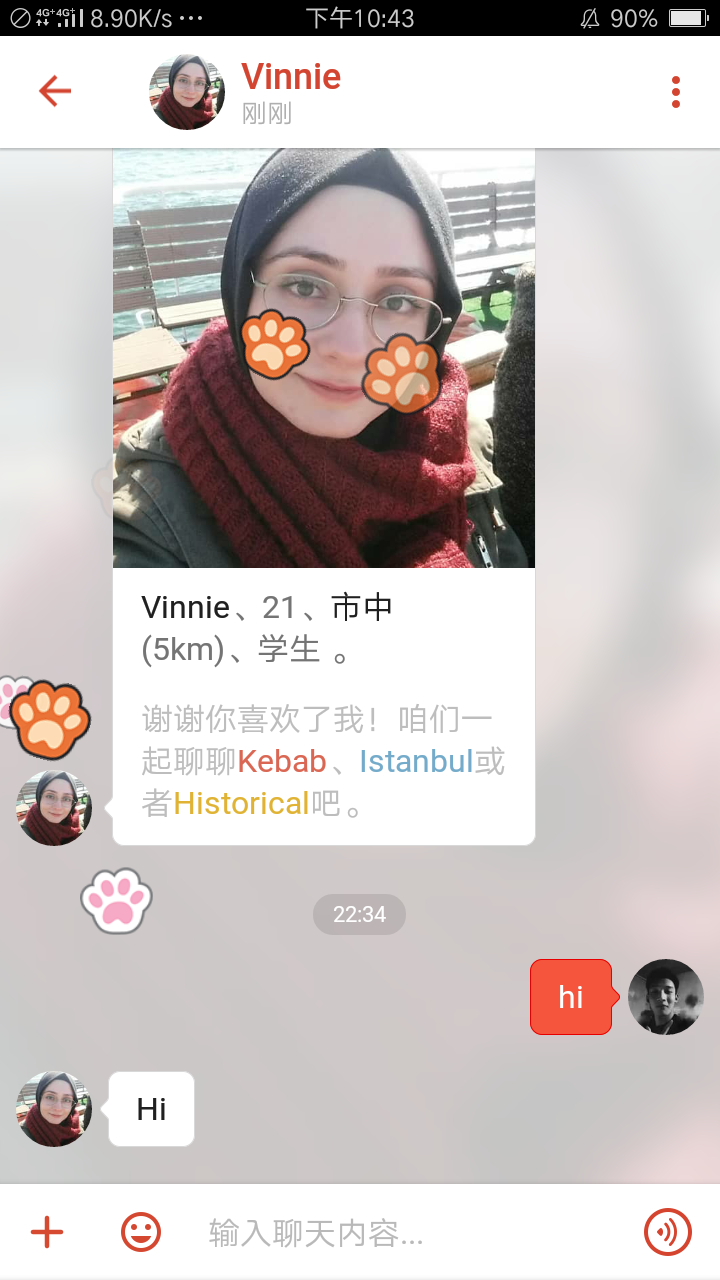Go back using the red arrow
Screen dimensions: 720x1280
click(55, 92)
